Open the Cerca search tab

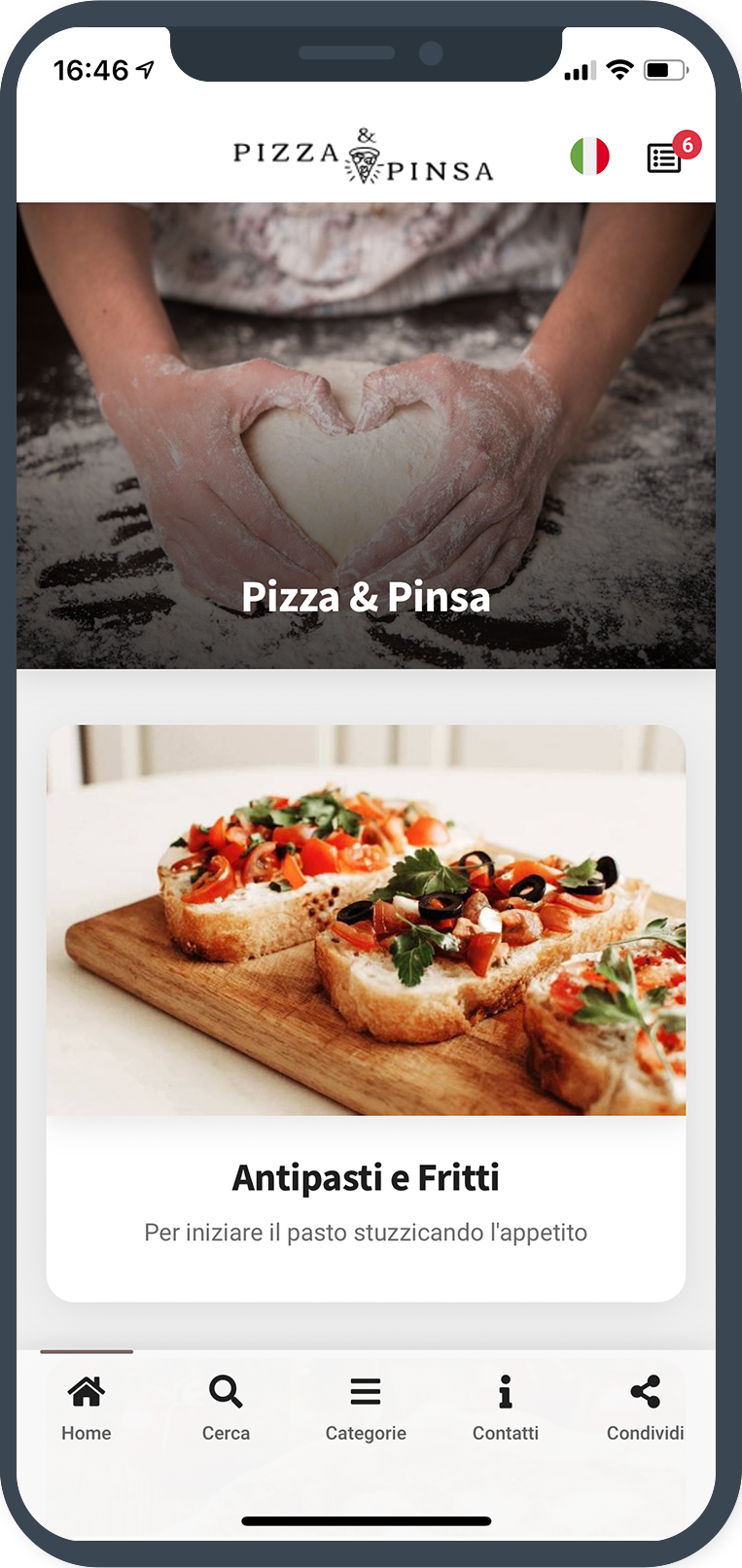pyautogui.click(x=226, y=1407)
